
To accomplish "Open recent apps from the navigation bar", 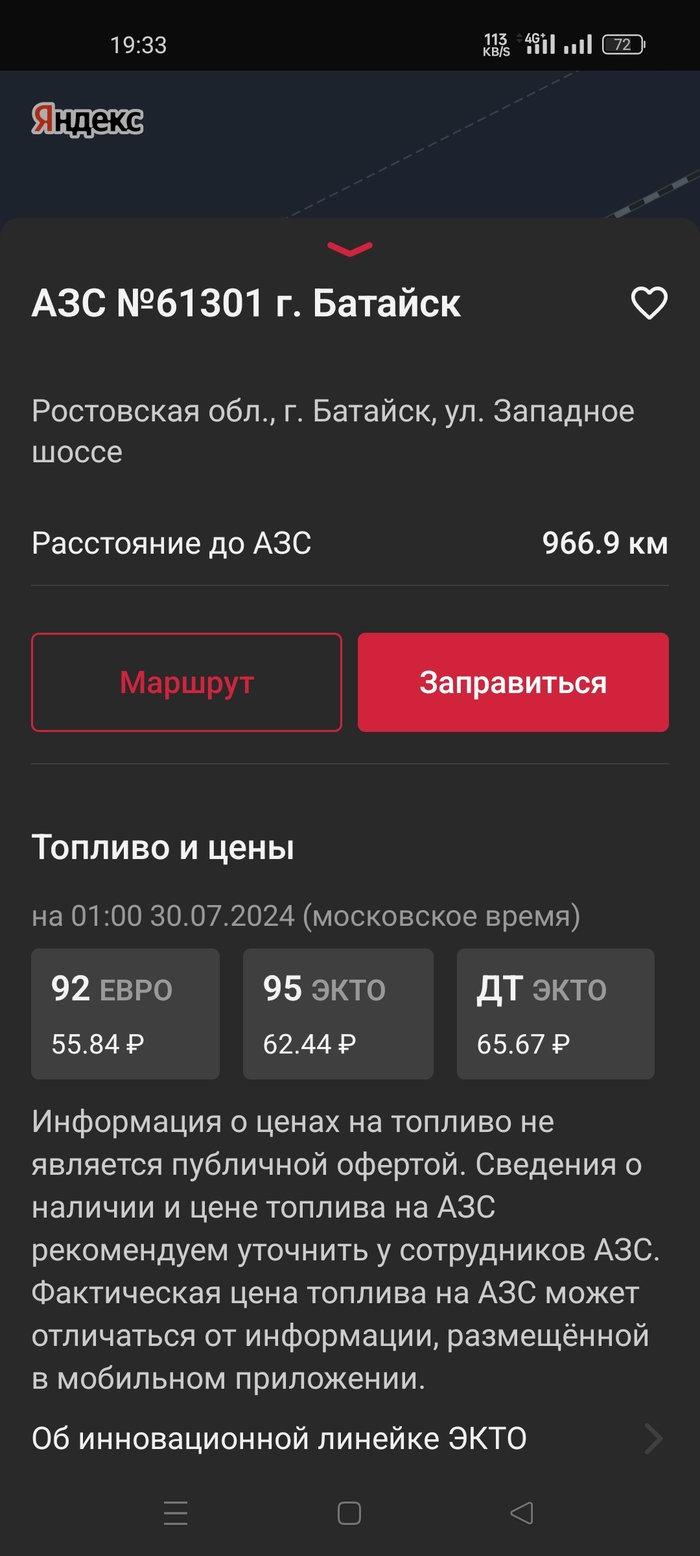I will [176, 1513].
